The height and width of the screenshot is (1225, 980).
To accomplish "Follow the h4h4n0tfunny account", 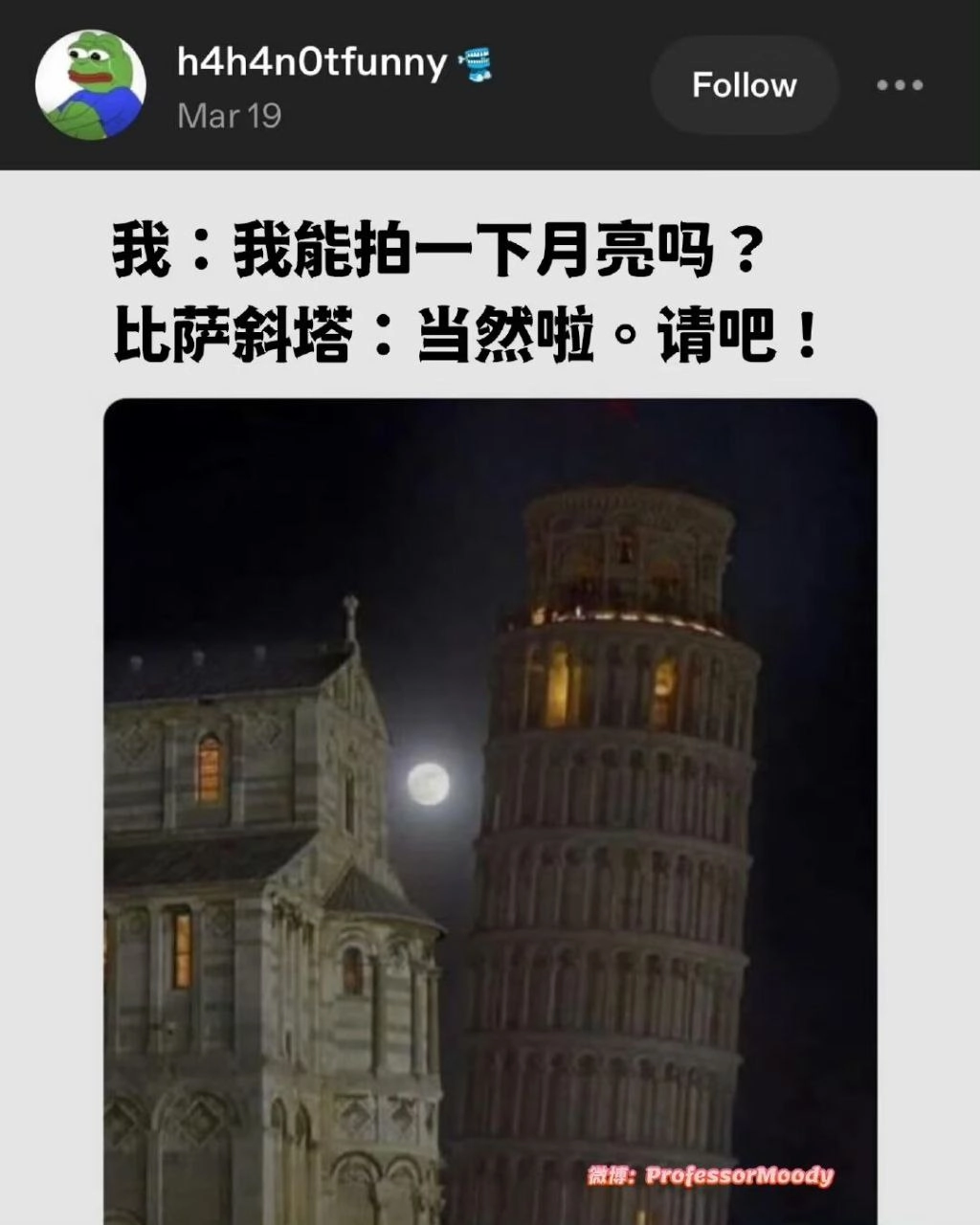I will (745, 84).
